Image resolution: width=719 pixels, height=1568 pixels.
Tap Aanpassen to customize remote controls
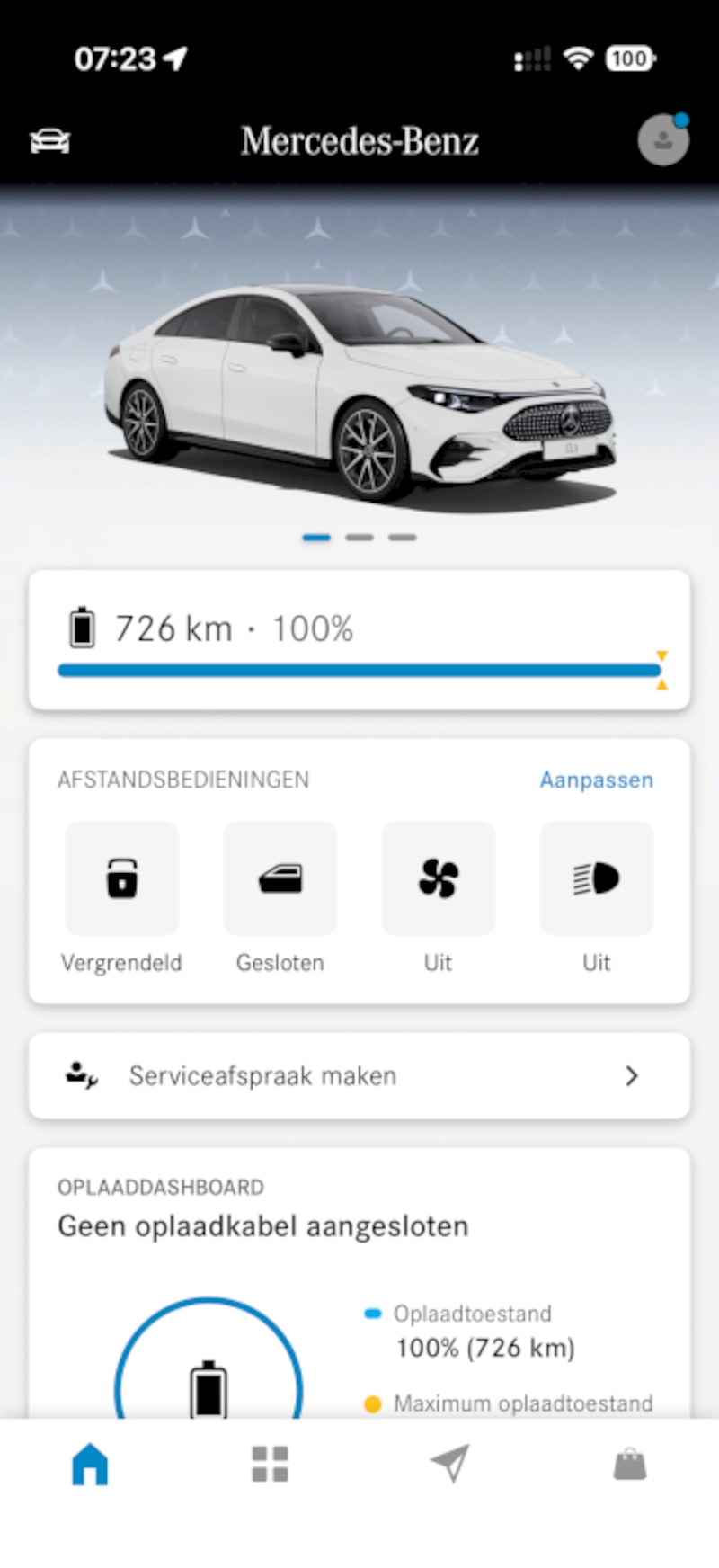coord(596,780)
